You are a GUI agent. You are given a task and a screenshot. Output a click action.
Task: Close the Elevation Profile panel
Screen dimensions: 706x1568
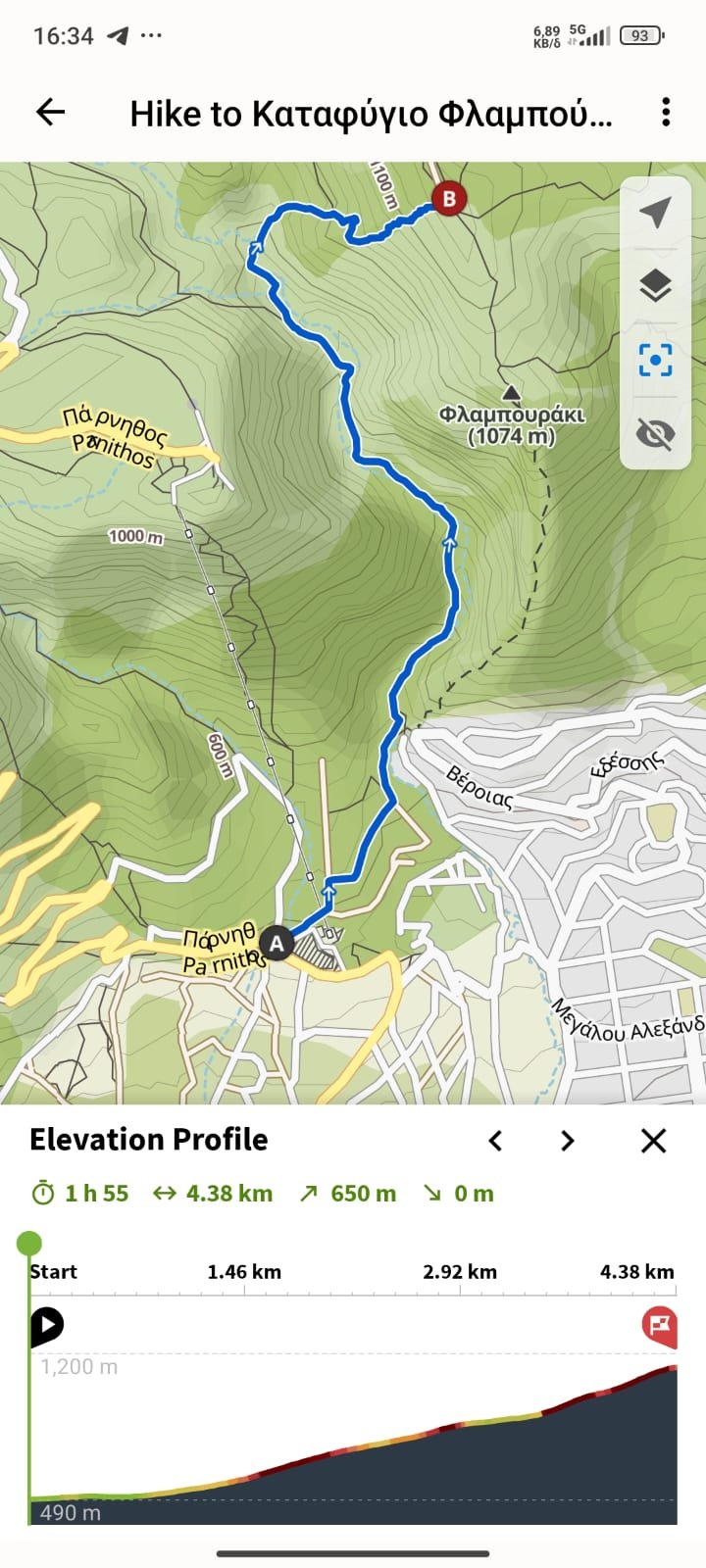click(x=653, y=1140)
